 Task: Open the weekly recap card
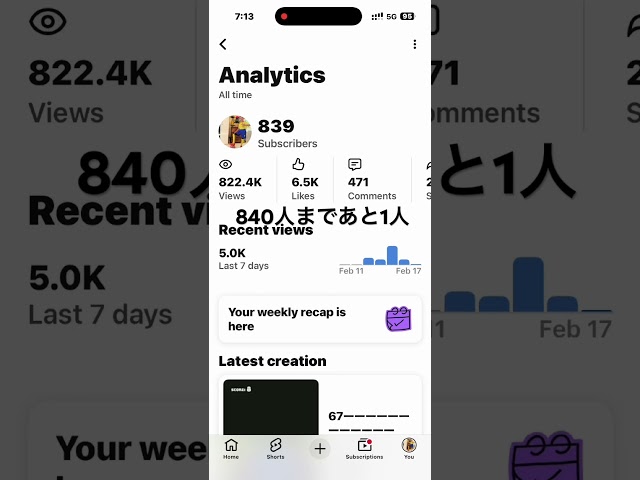click(320, 319)
